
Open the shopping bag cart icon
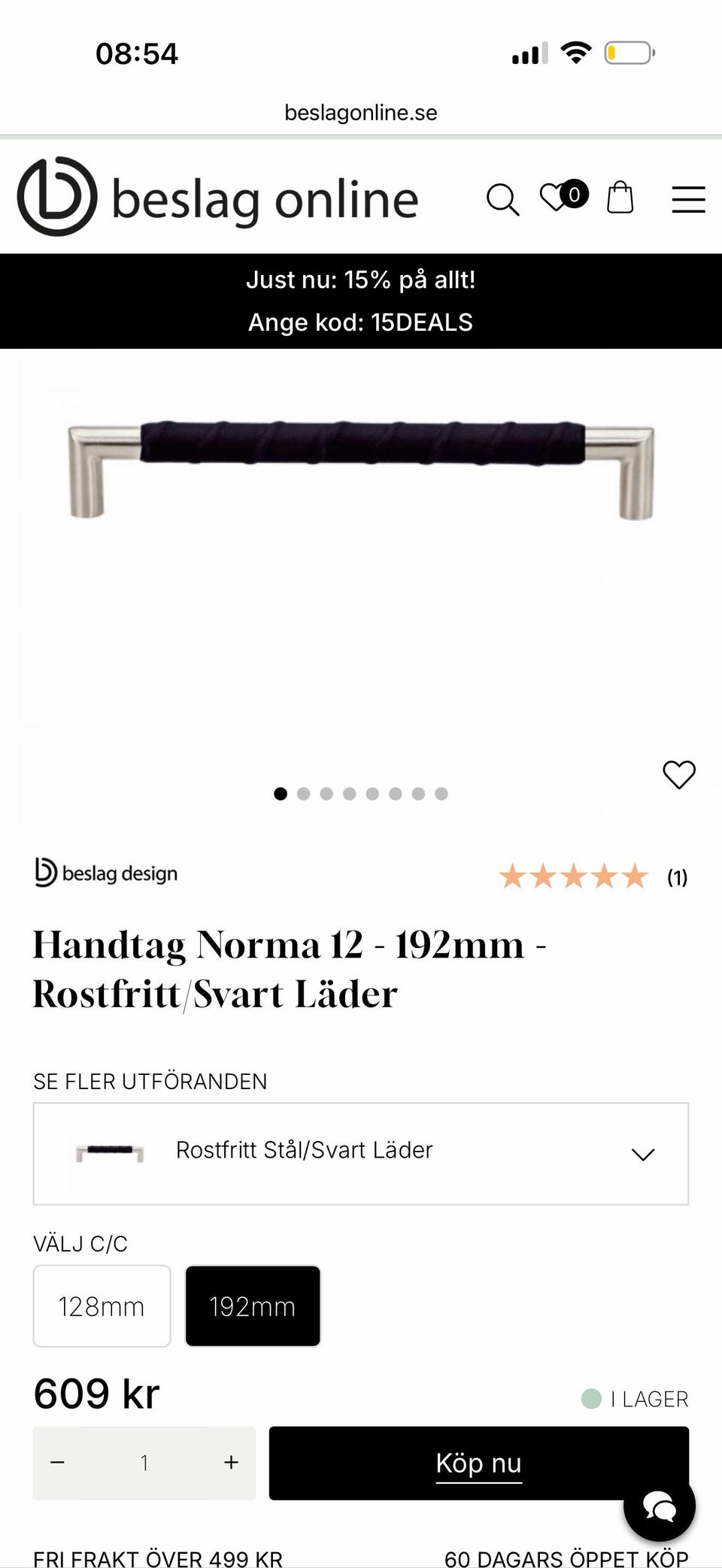620,198
